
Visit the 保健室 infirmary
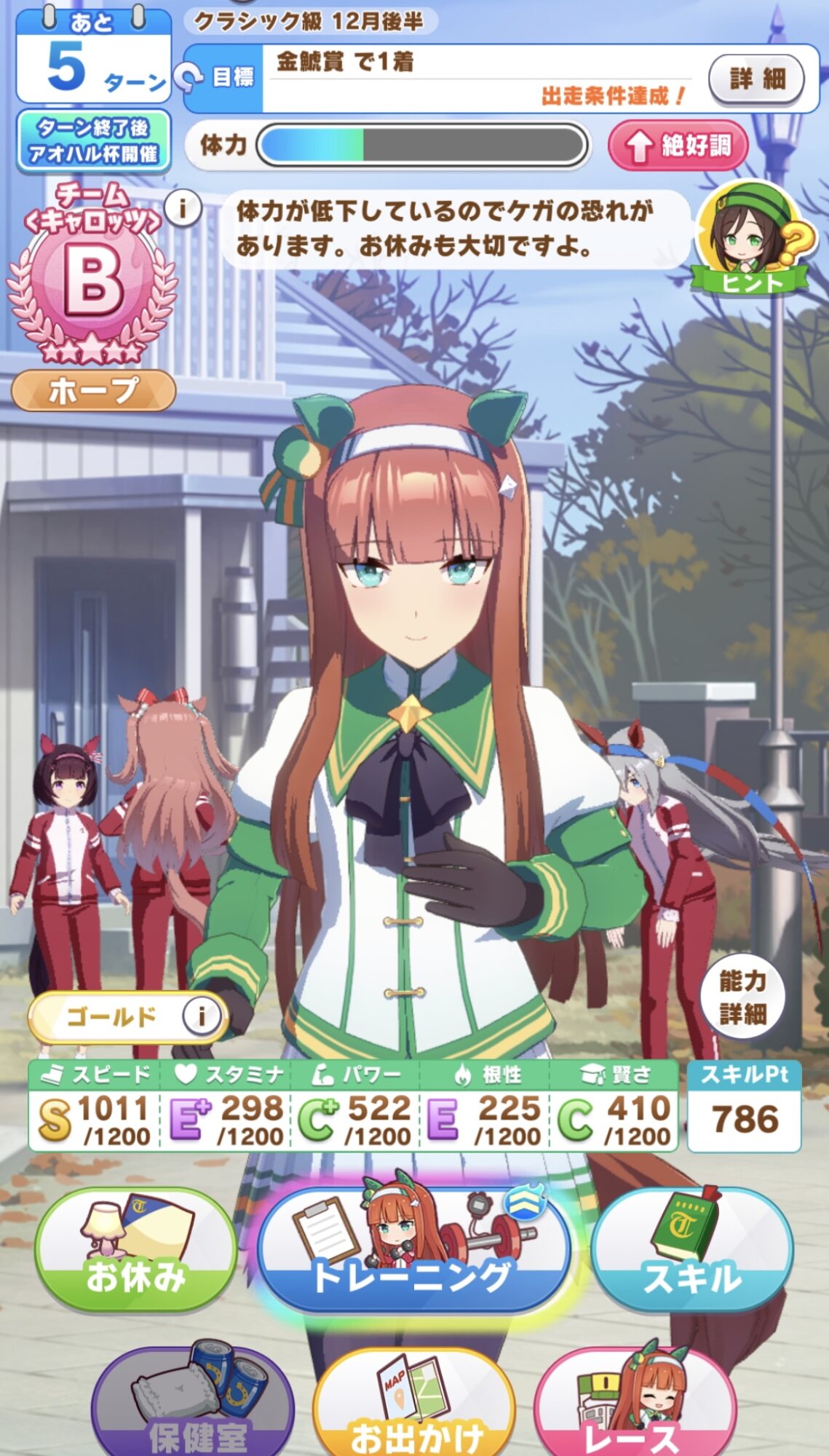[x=193, y=1405]
